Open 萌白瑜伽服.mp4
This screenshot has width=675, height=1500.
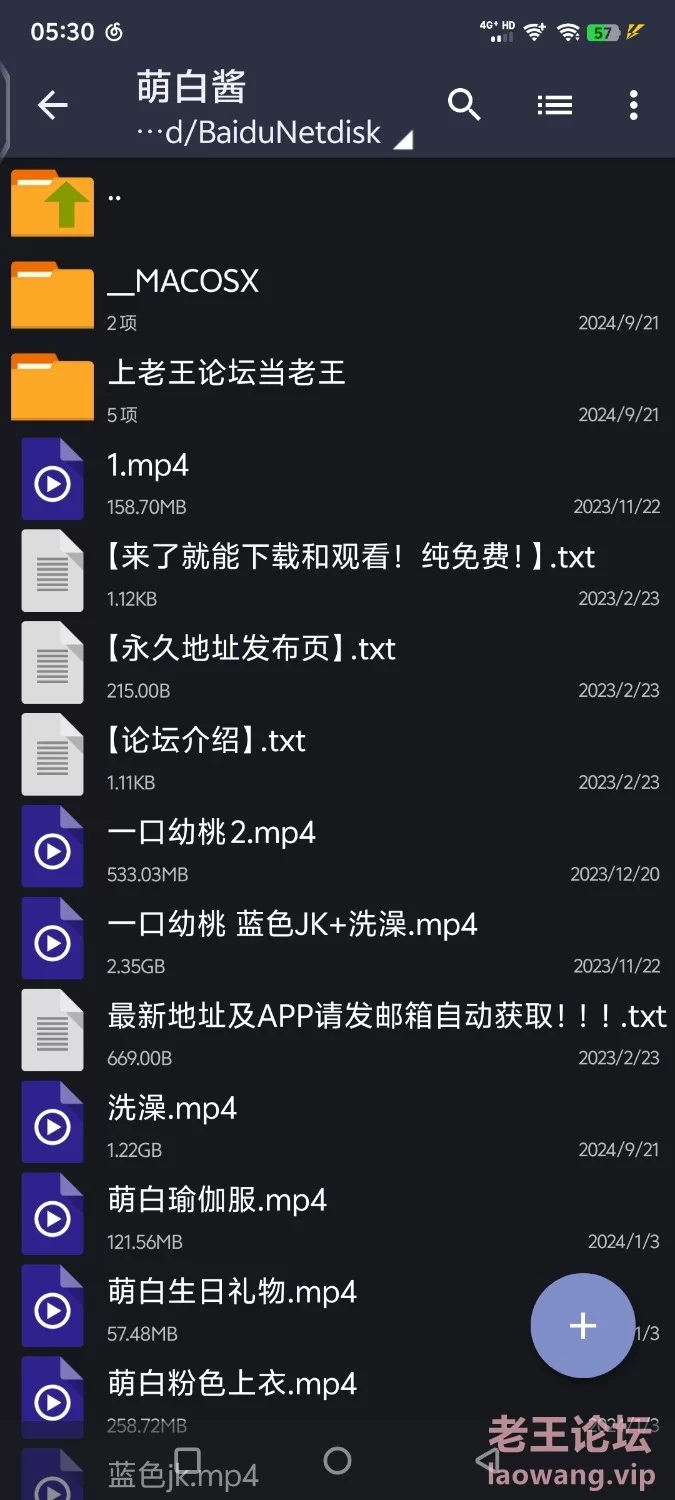(337, 1215)
